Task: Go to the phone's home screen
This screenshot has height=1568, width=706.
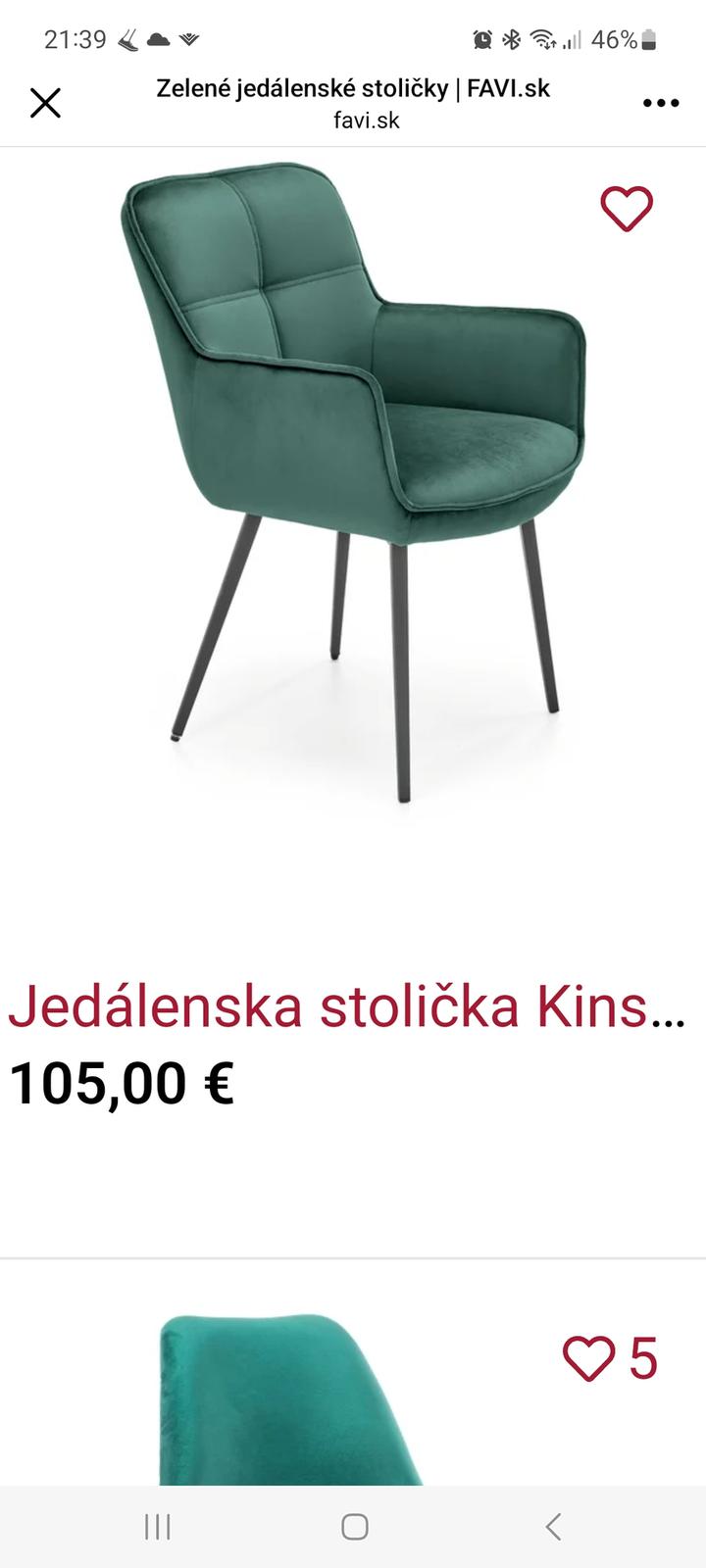Action: coord(354,1526)
